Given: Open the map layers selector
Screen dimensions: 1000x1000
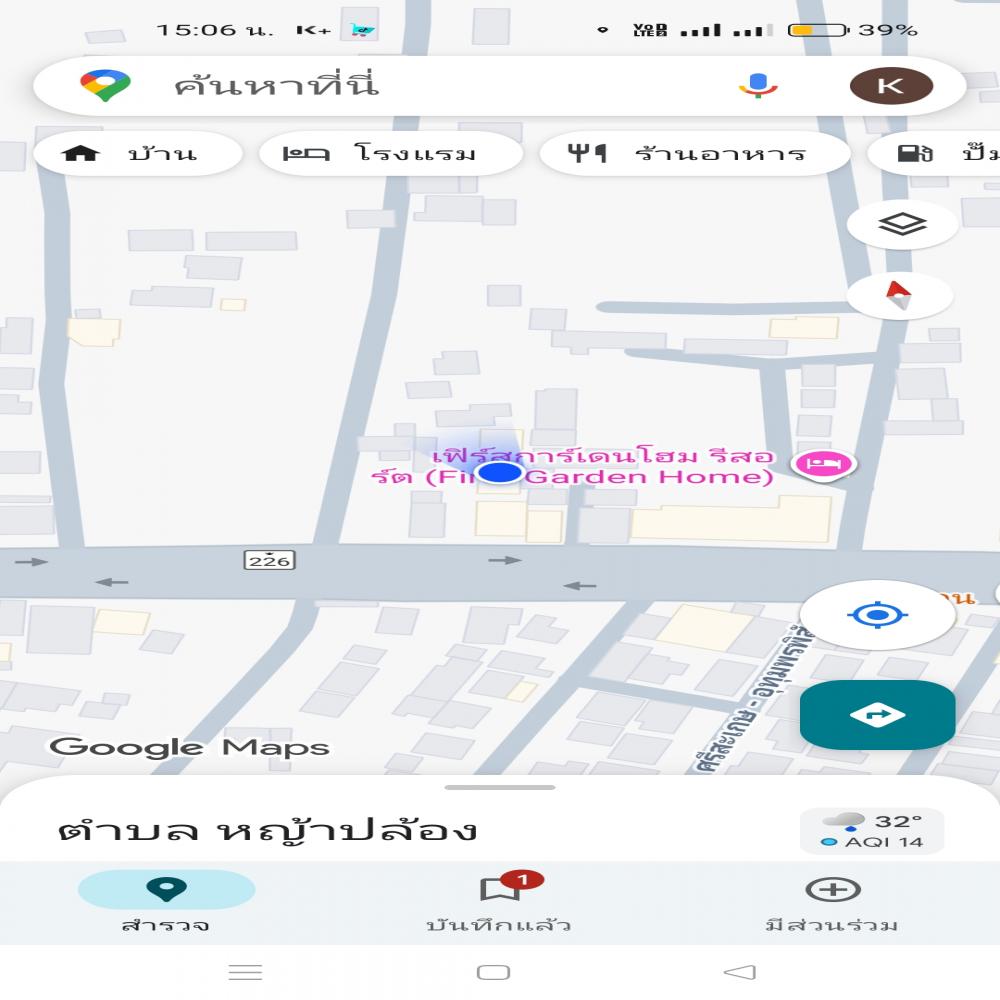Looking at the screenshot, I should 902,225.
